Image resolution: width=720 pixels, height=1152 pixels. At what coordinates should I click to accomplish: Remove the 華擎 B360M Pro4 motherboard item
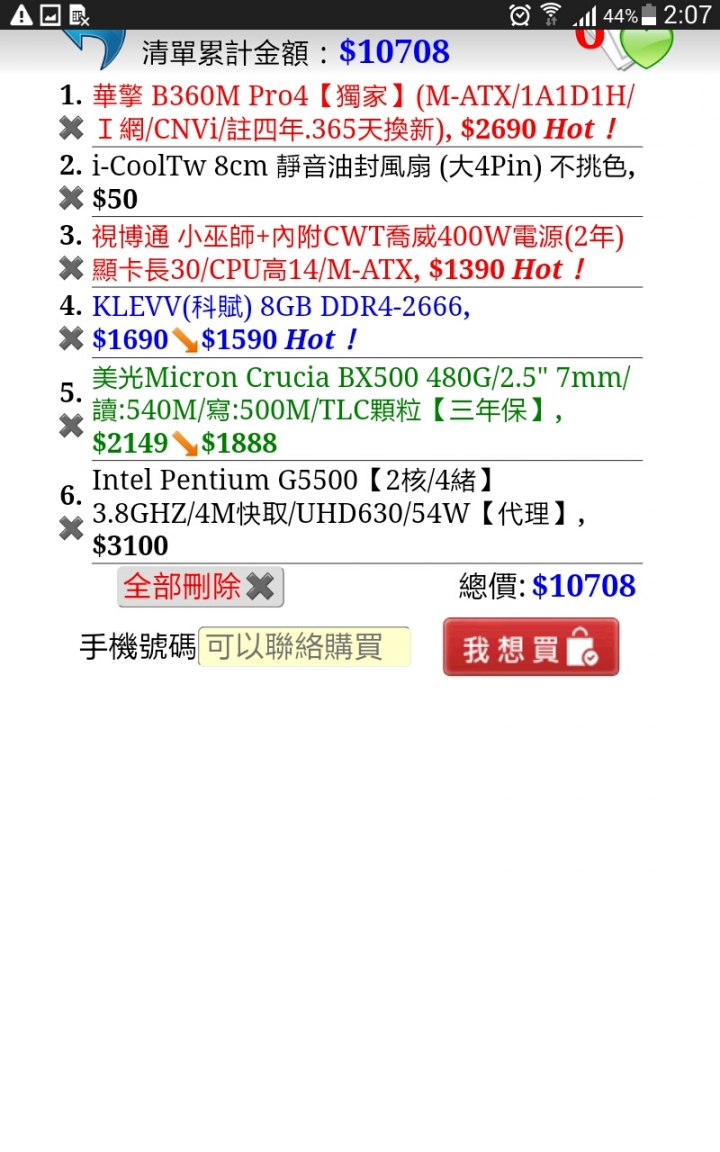pos(71,128)
